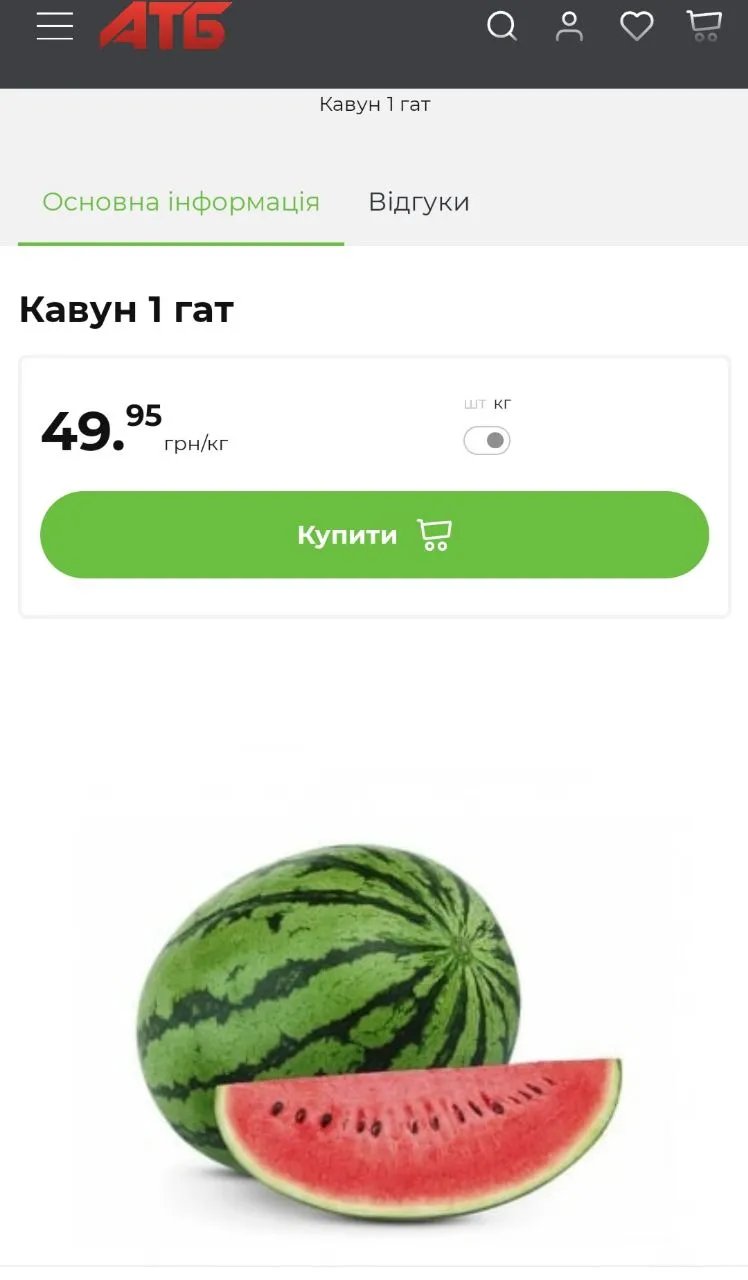Tap the green Купити button

pos(374,535)
